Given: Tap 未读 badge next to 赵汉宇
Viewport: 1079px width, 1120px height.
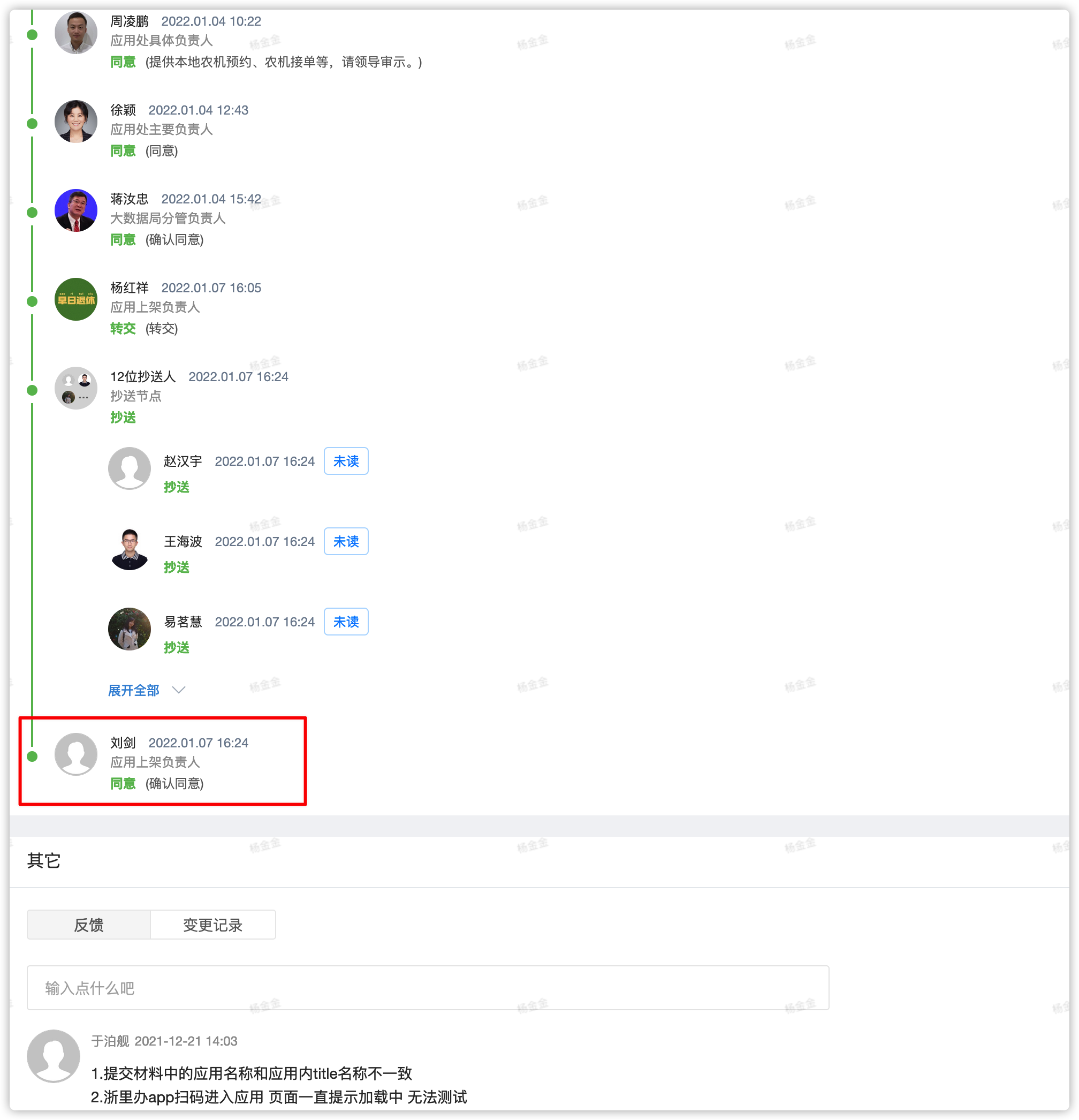Looking at the screenshot, I should click(346, 461).
